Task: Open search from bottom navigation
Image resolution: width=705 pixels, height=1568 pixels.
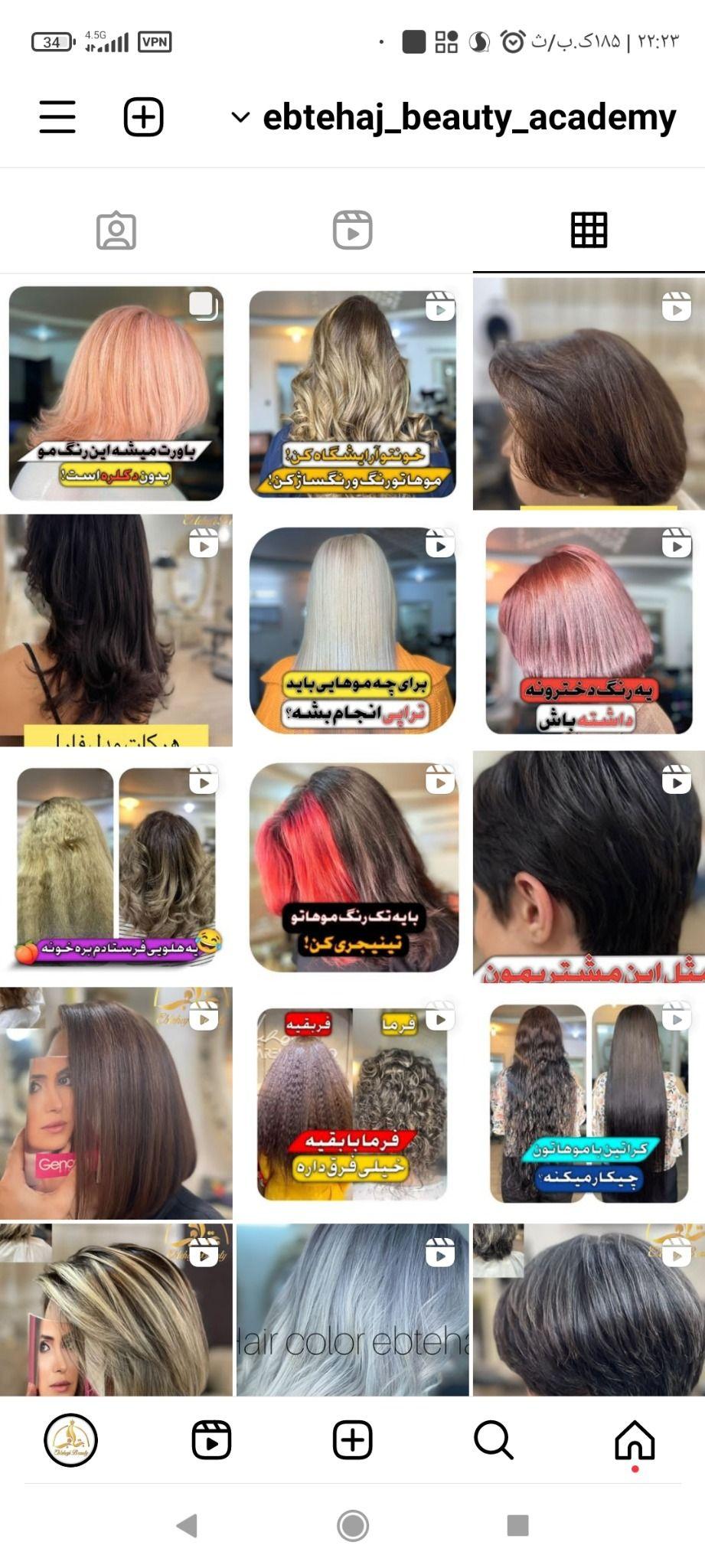Action: click(x=493, y=1440)
